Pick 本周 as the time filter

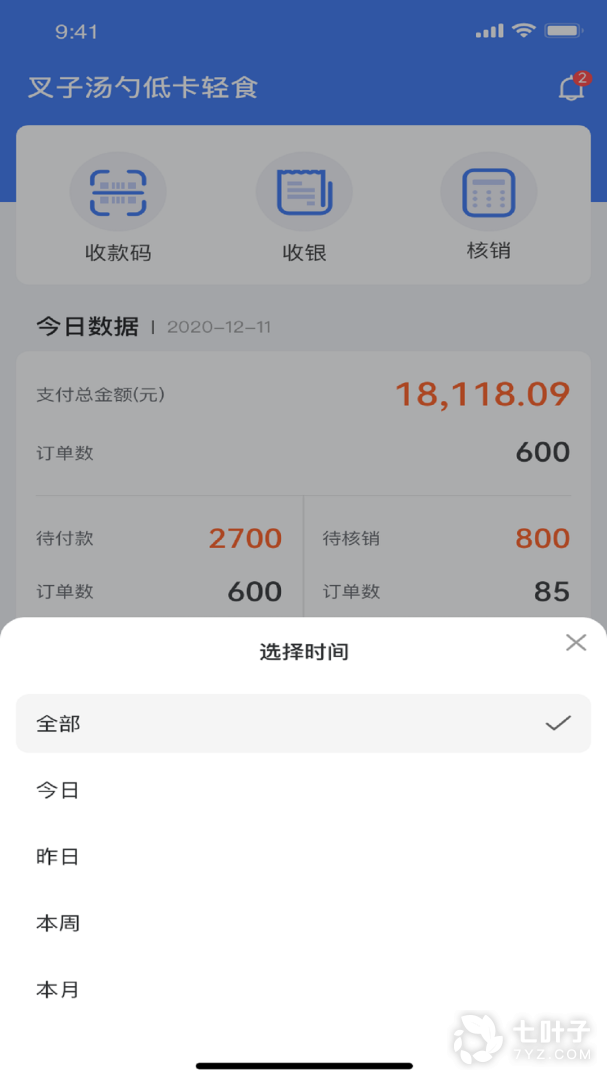303,923
